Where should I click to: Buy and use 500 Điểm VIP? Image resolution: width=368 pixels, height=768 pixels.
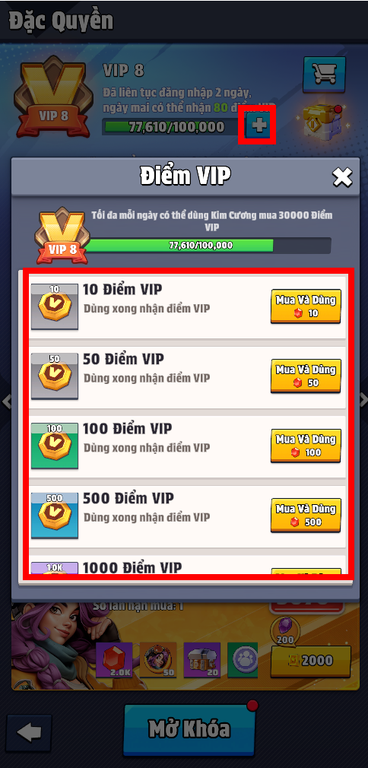click(306, 515)
